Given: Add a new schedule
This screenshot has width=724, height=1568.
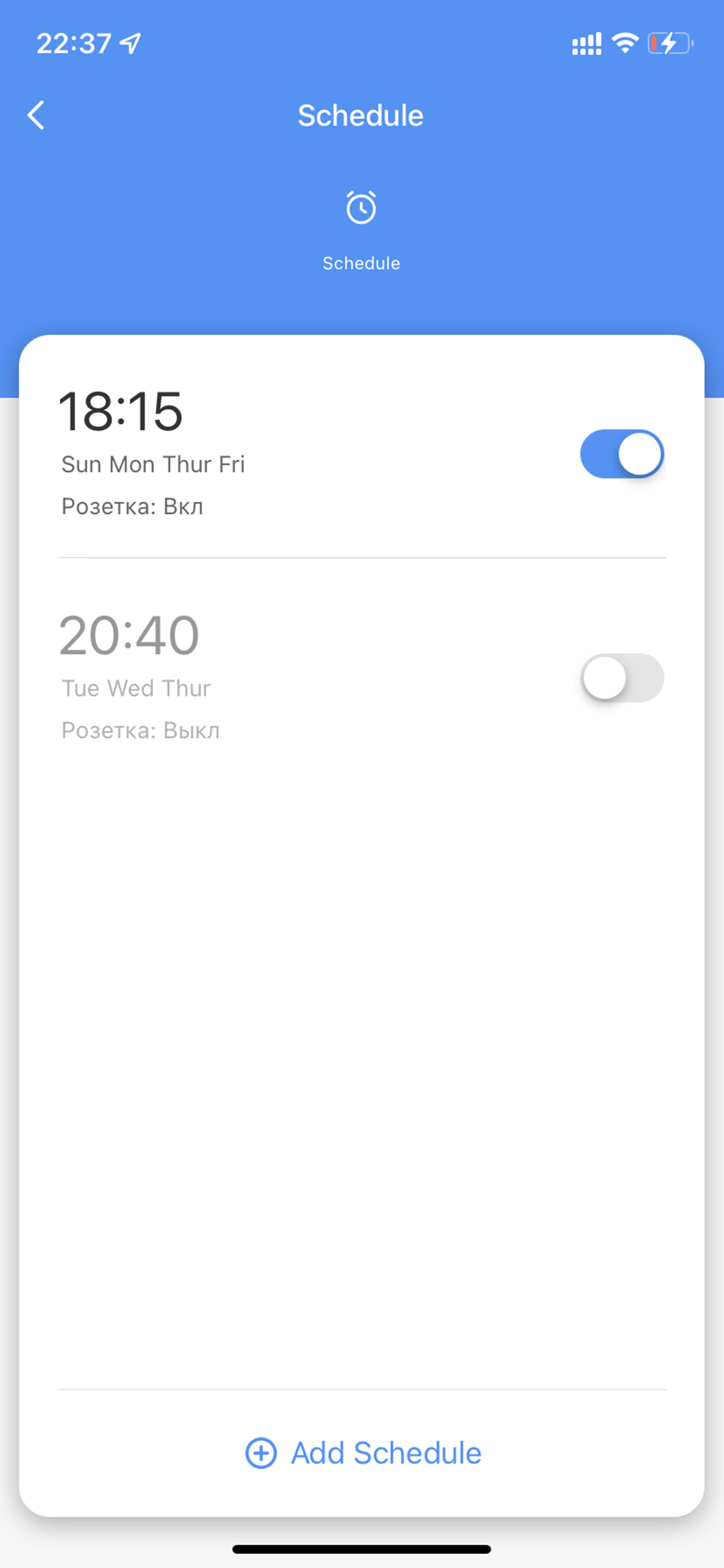Looking at the screenshot, I should click(x=363, y=1453).
